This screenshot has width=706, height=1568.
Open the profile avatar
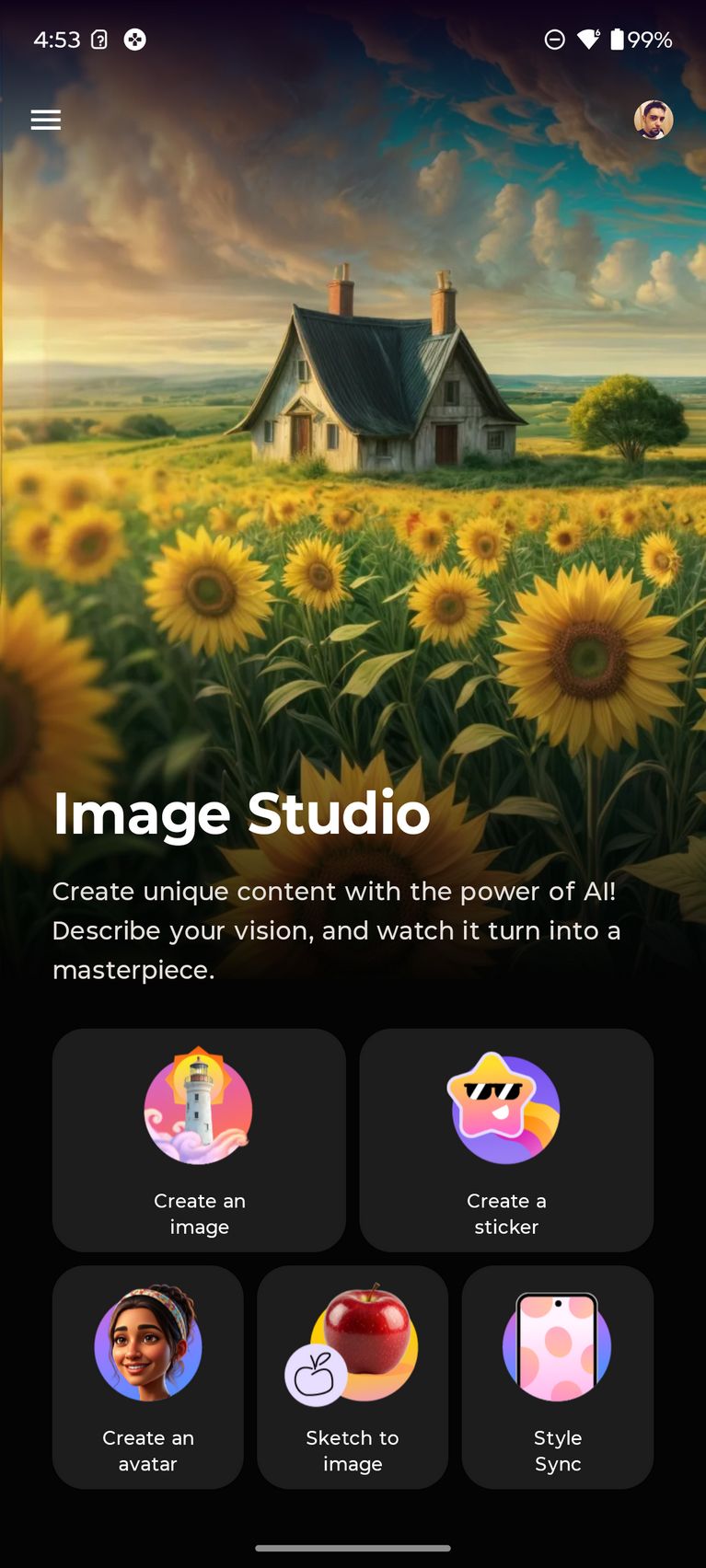point(654,120)
